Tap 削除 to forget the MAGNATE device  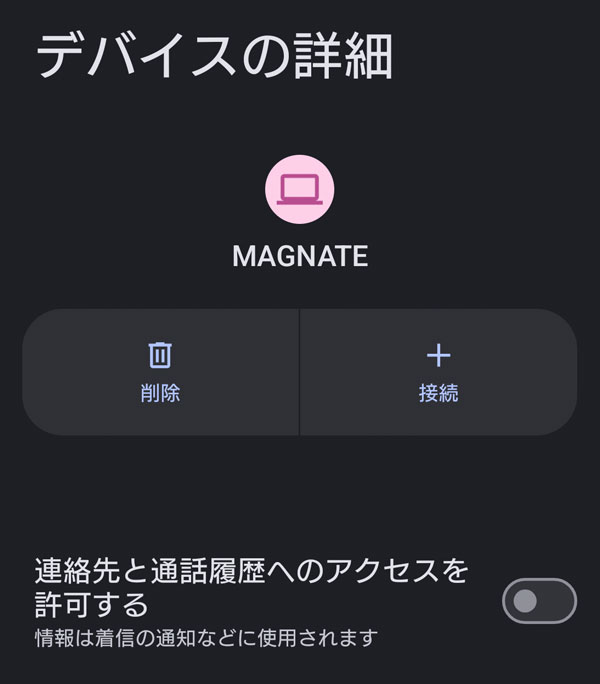[160, 372]
